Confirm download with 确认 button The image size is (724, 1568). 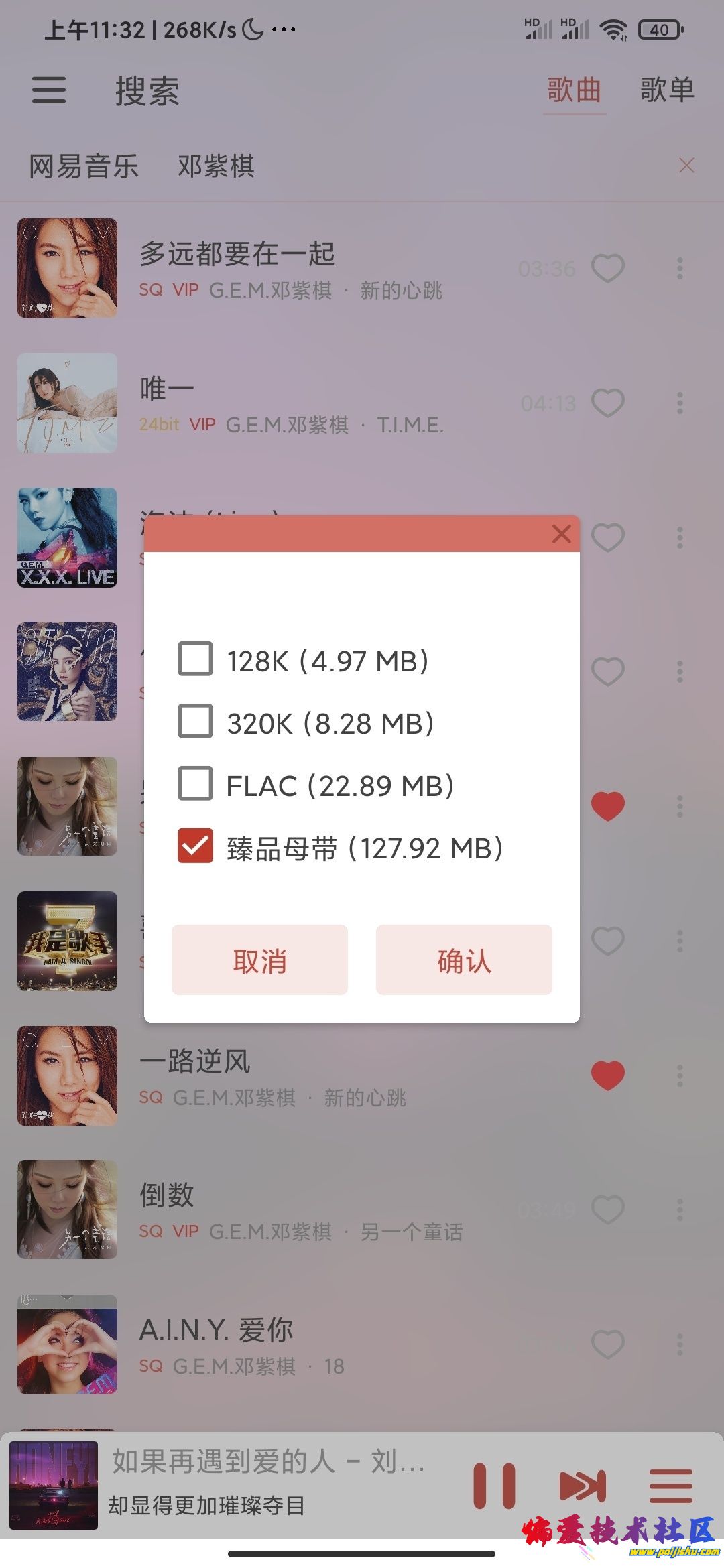click(465, 960)
